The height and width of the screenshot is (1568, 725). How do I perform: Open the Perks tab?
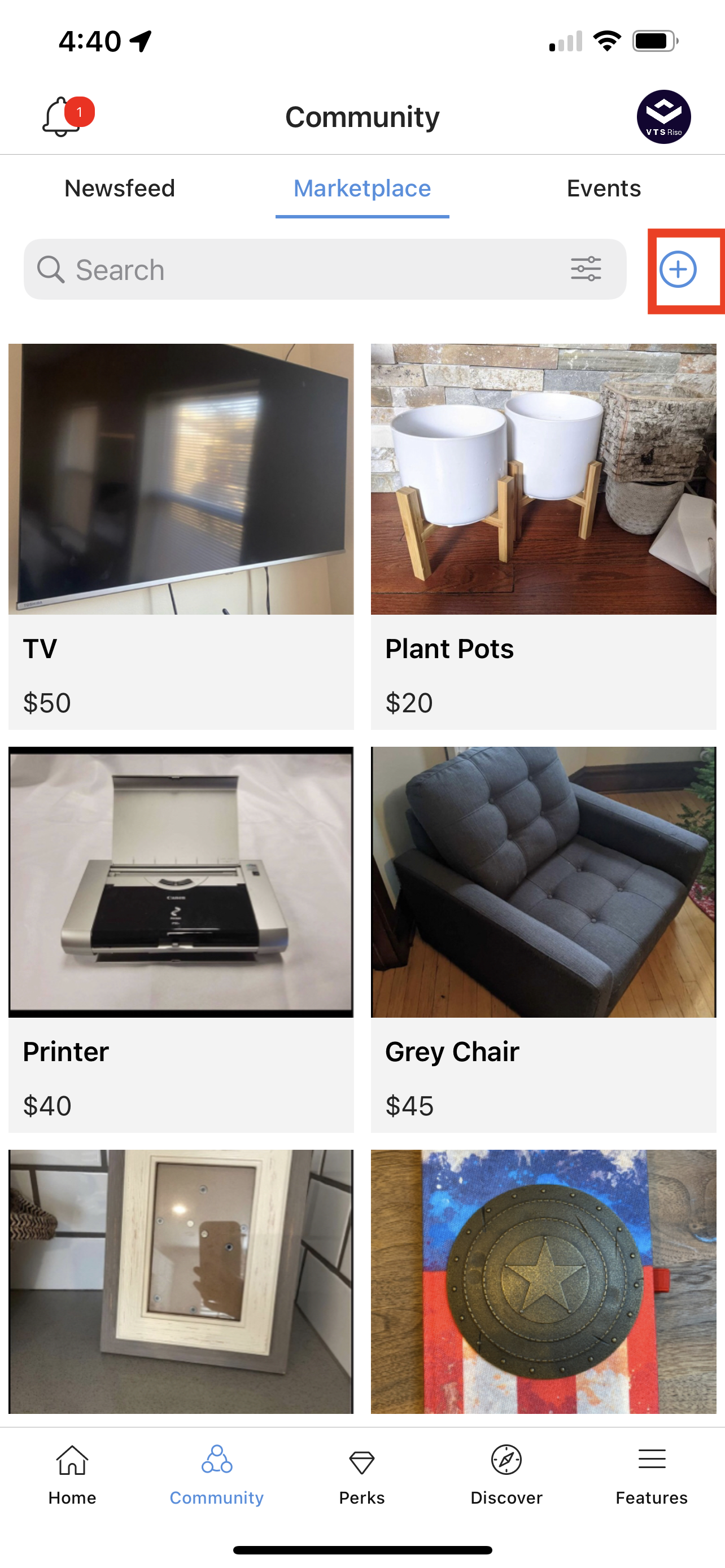(361, 1473)
